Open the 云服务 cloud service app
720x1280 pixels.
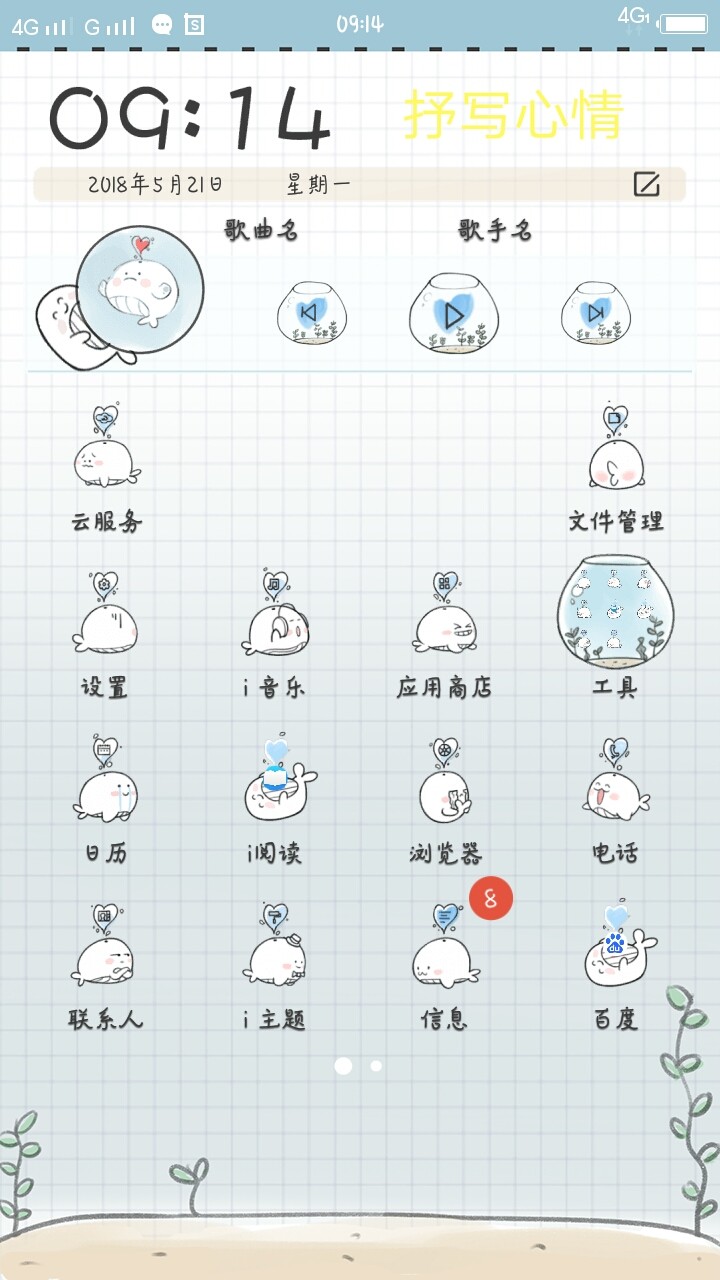[x=104, y=458]
